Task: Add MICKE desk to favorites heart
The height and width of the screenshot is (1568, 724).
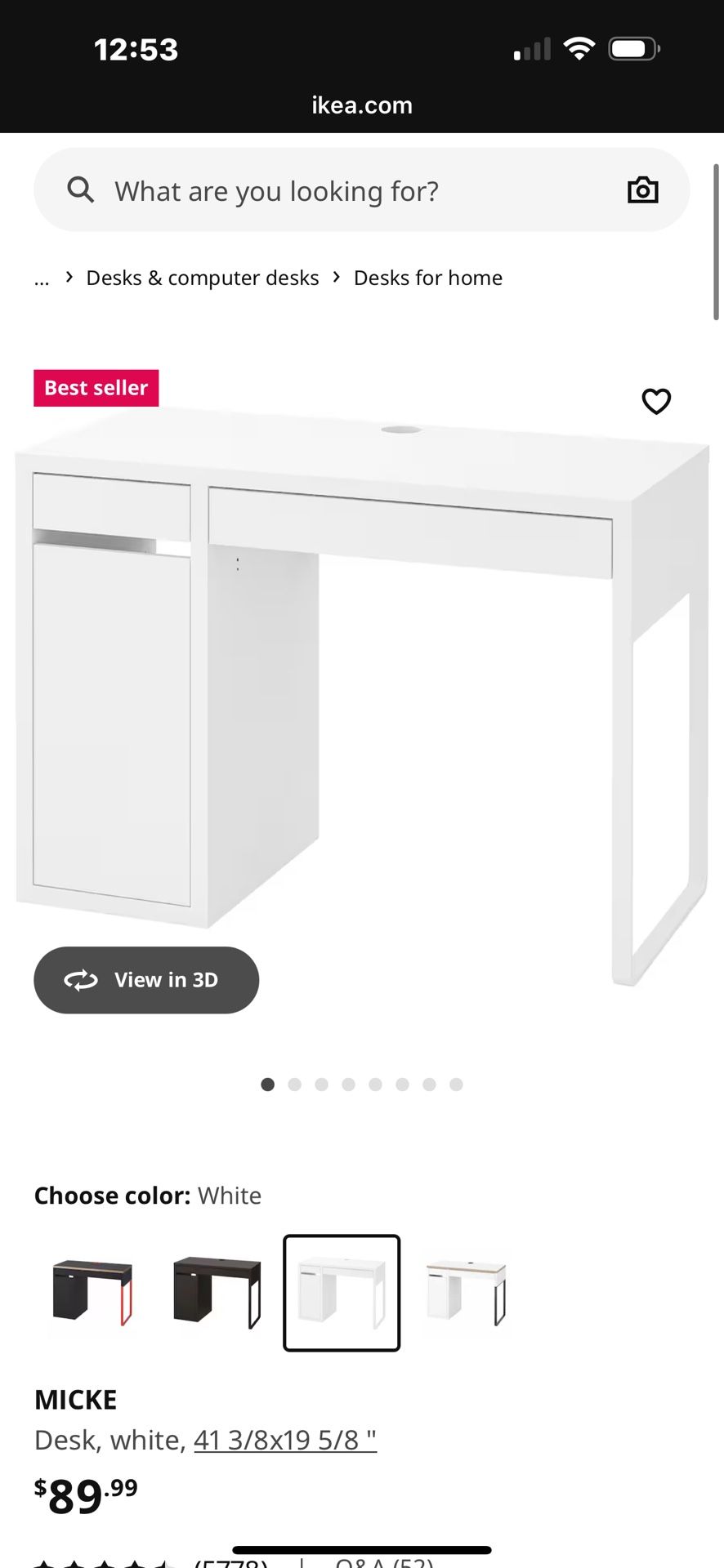Action: point(655,401)
